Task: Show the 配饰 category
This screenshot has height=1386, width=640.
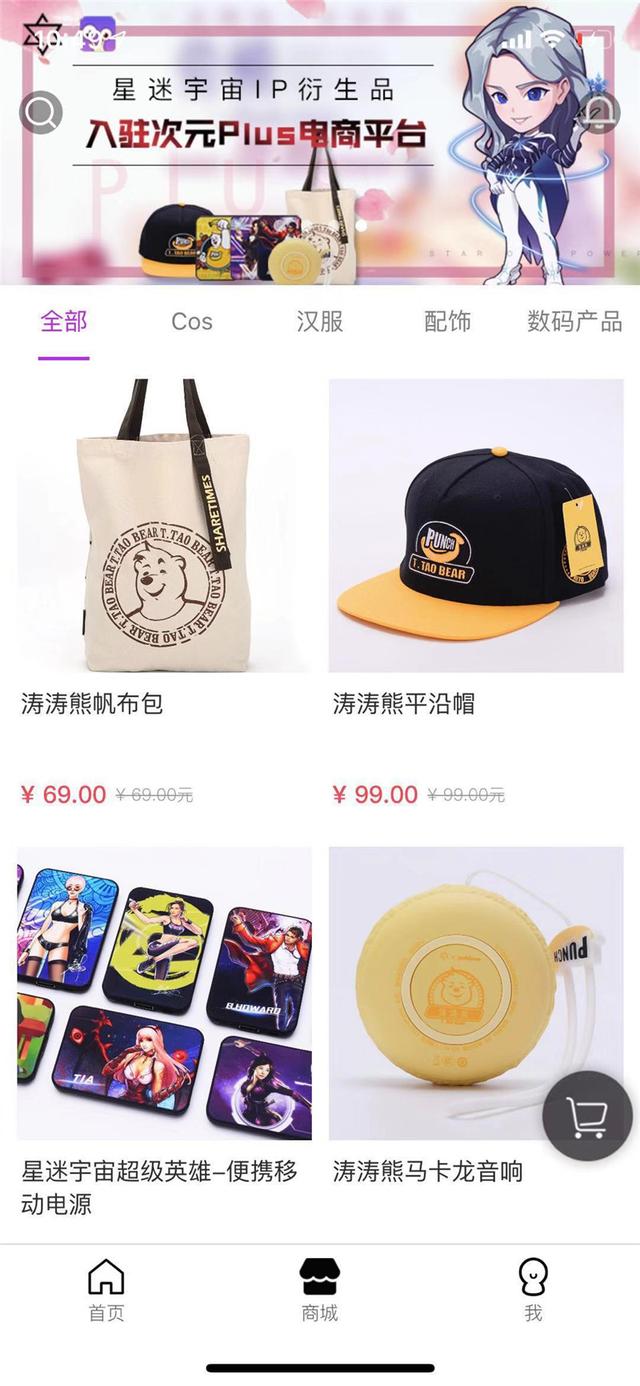Action: click(447, 322)
